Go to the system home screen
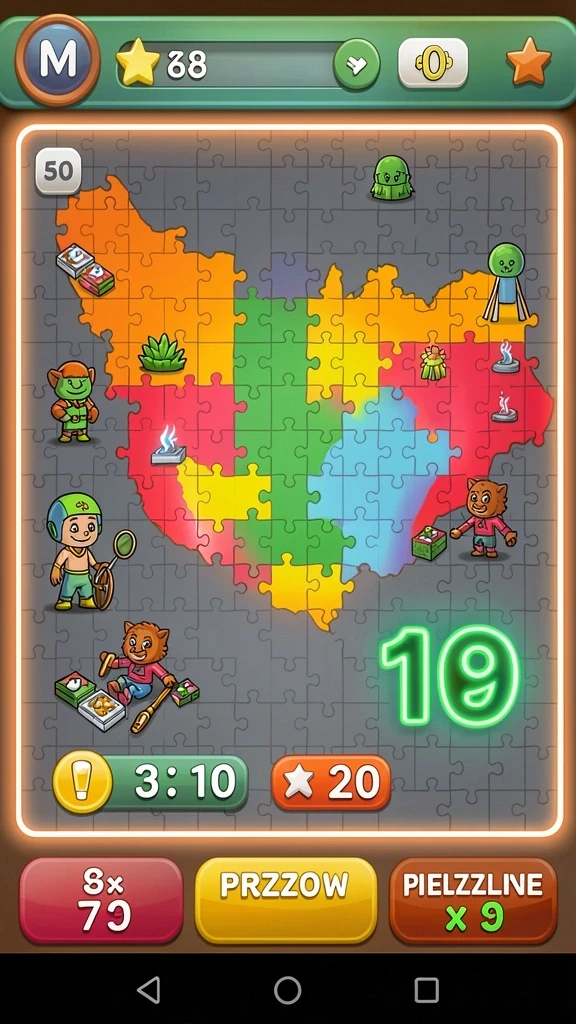 click(x=287, y=990)
